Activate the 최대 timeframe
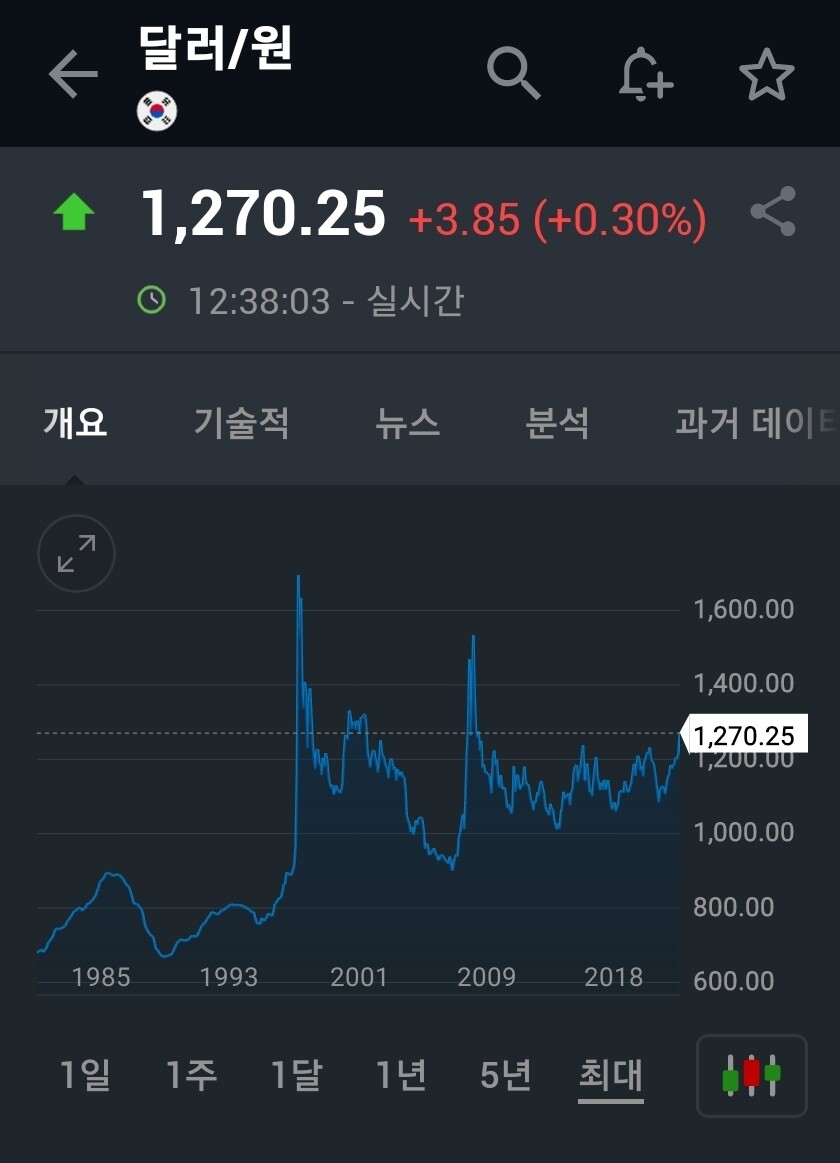Viewport: 840px width, 1163px height. pos(611,1077)
